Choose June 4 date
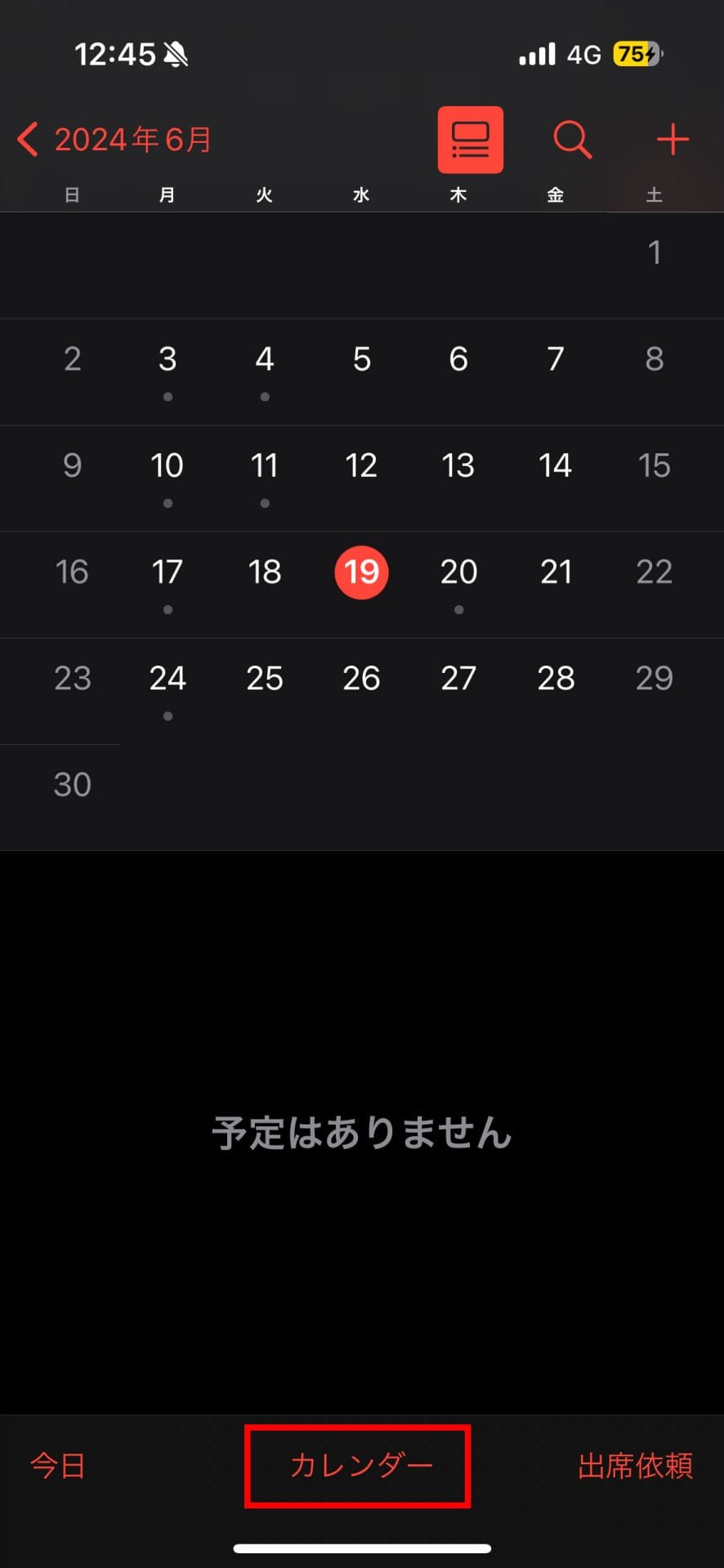The width and height of the screenshot is (724, 1568). tap(264, 359)
